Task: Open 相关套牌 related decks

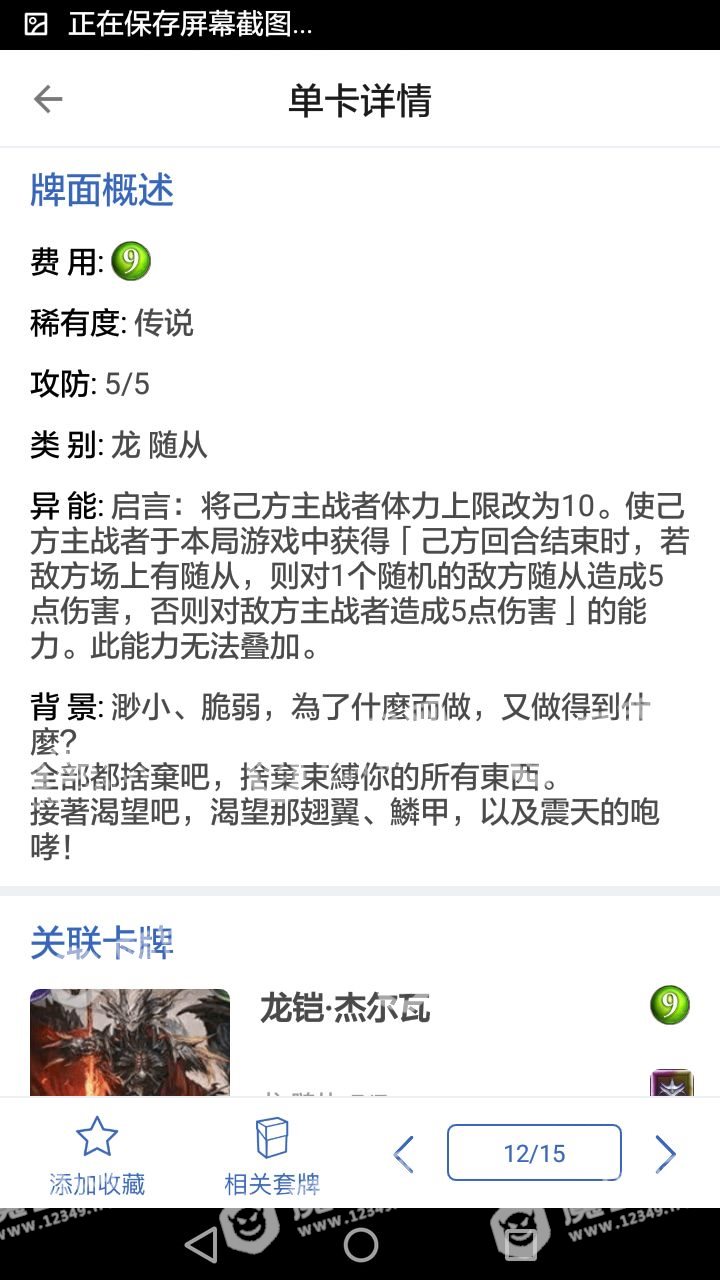Action: 272,1156
